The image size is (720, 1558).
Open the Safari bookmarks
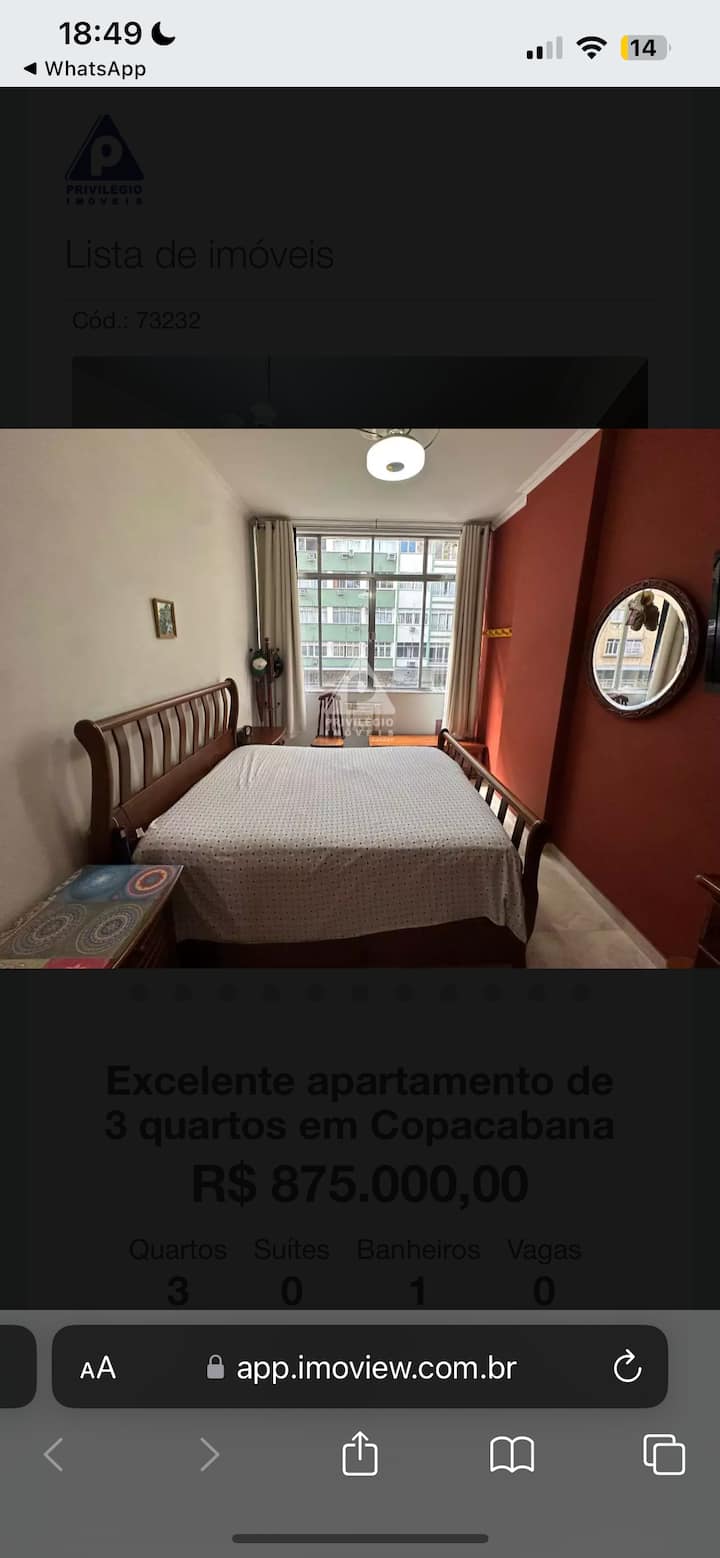pyautogui.click(x=512, y=1454)
